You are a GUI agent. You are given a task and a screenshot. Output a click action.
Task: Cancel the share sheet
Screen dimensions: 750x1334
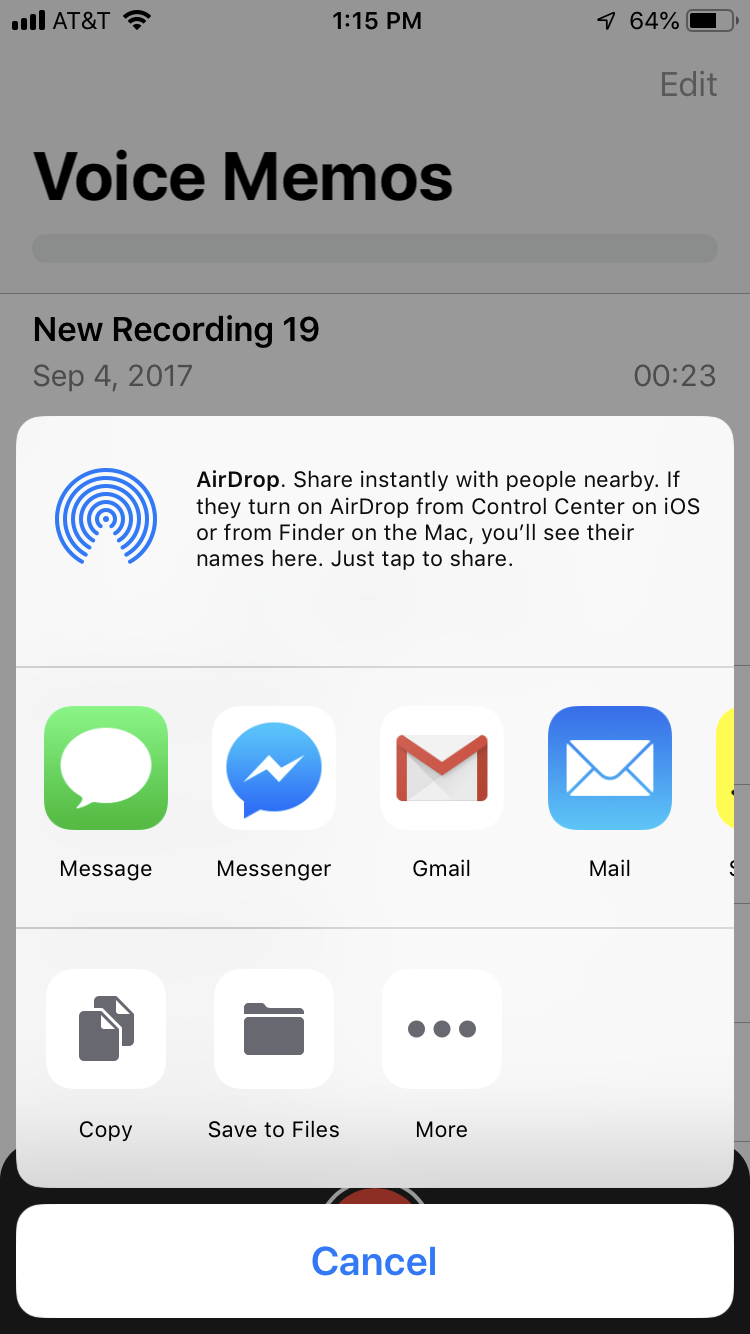[x=375, y=1261]
